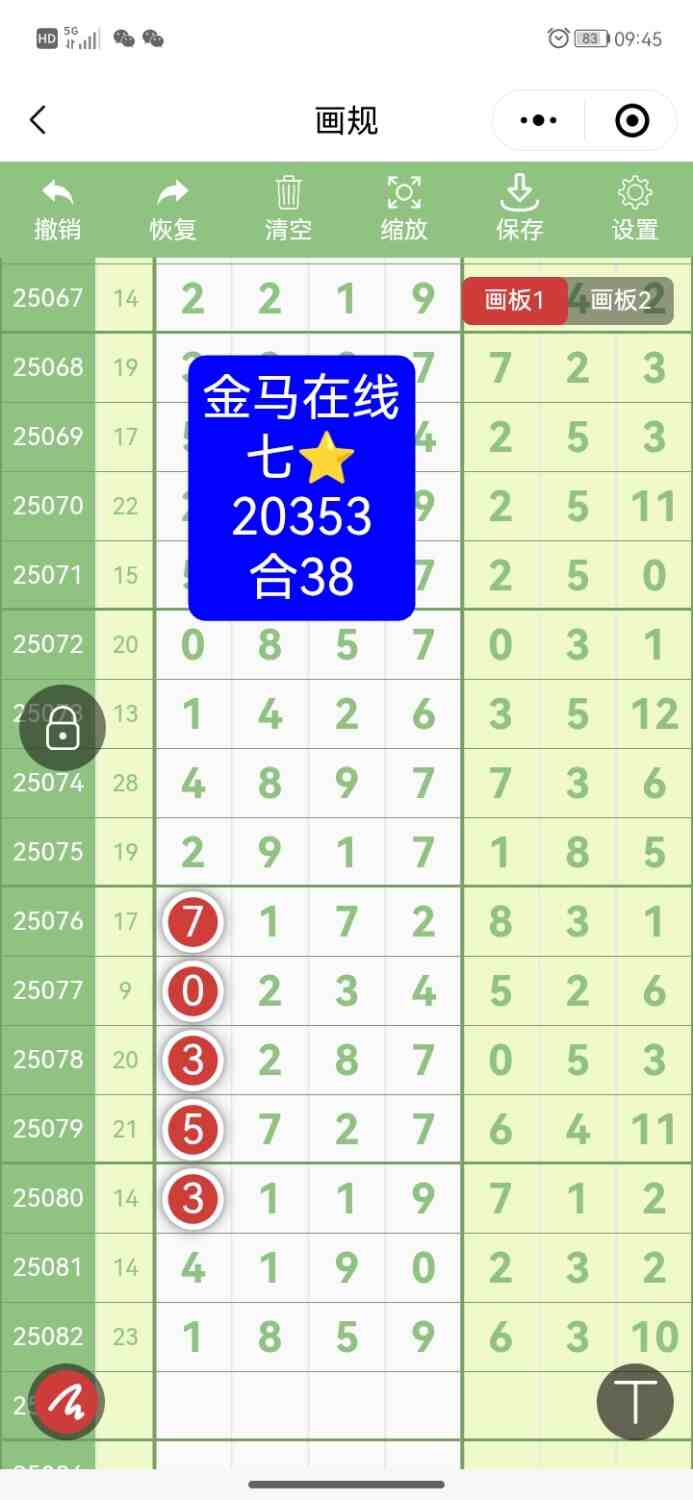This screenshot has width=693, height=1500.
Task: Save the drawing with 保存
Action: coord(519,209)
